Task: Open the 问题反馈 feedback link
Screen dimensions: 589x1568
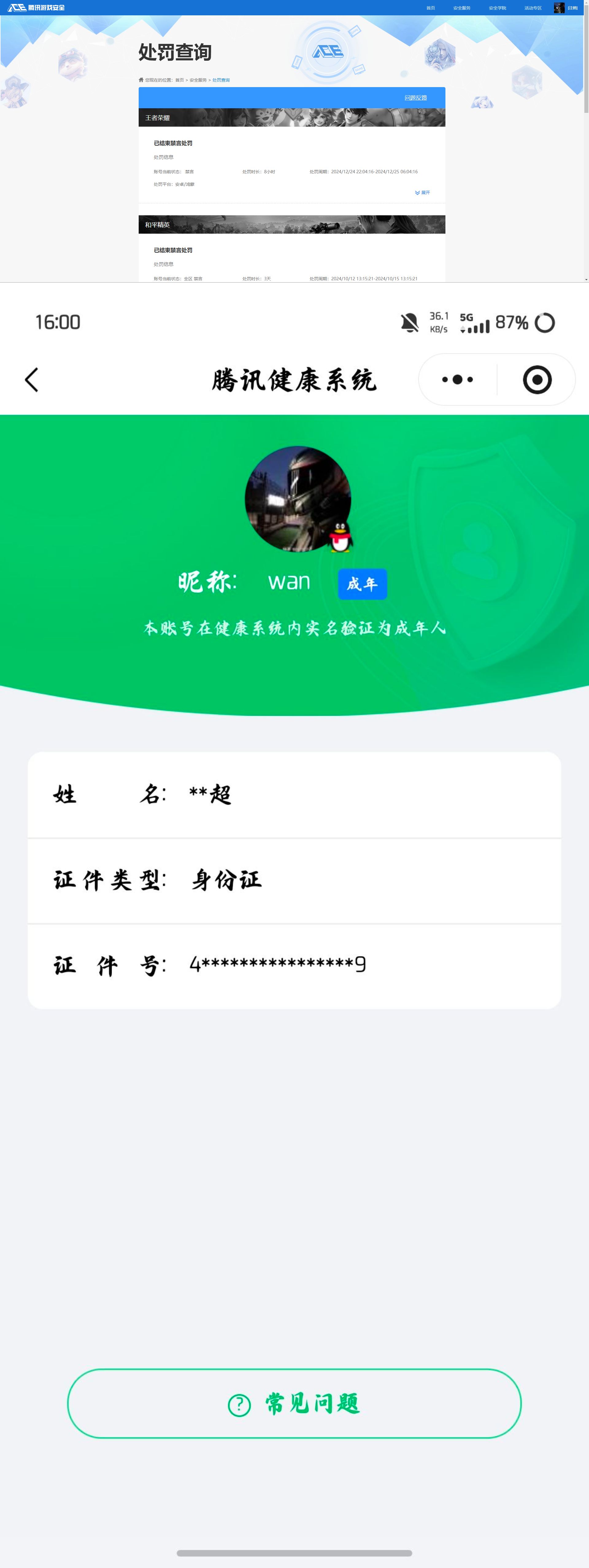Action: point(415,98)
